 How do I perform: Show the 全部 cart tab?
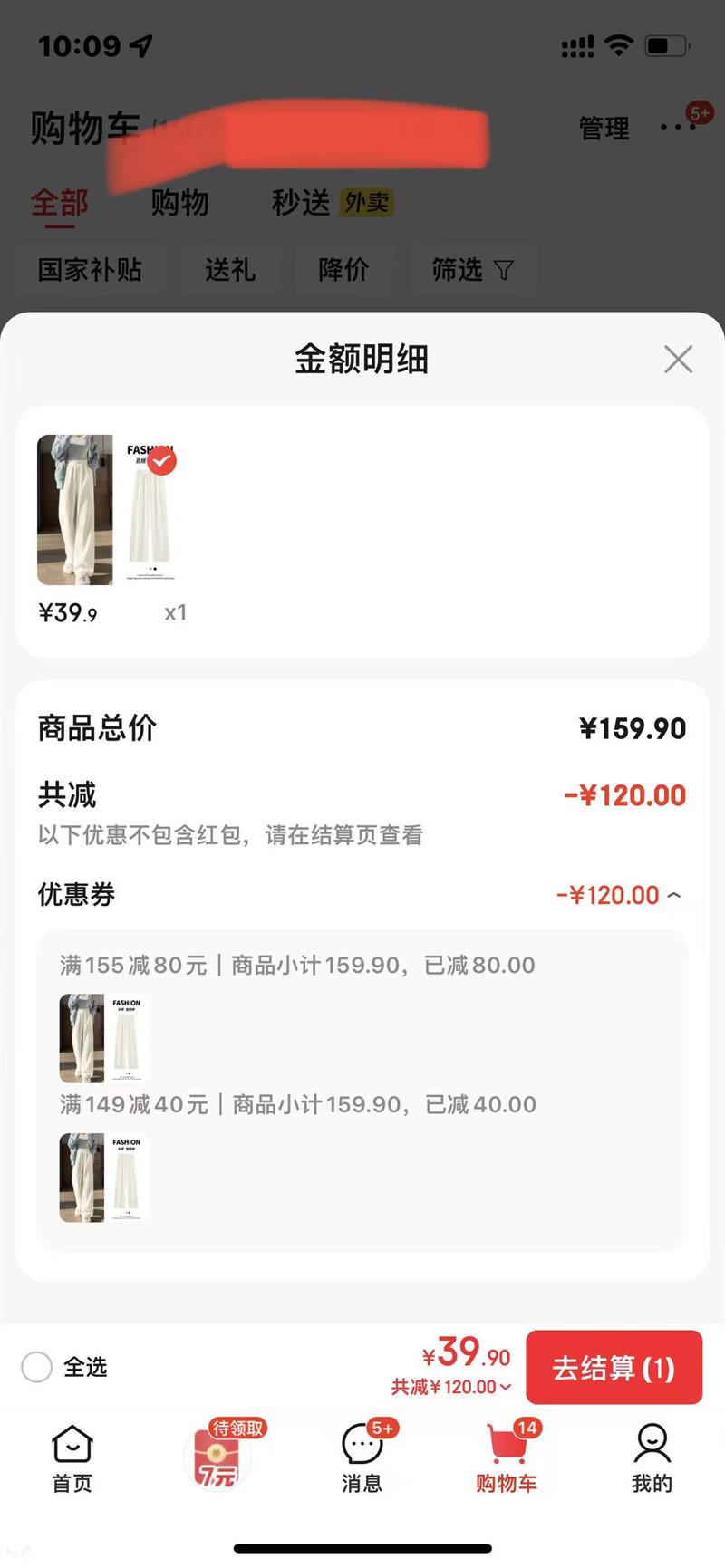click(x=60, y=202)
